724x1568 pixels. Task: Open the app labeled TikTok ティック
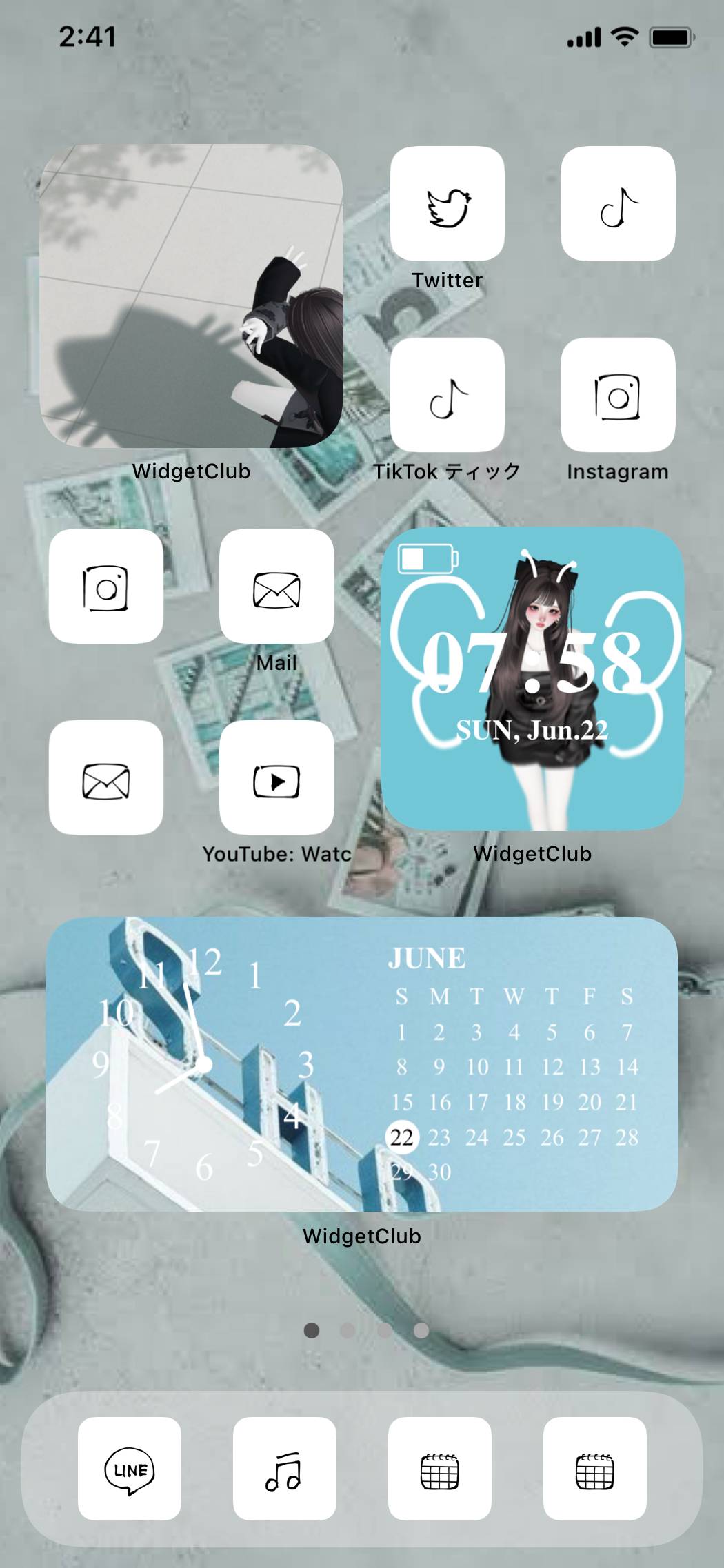(x=447, y=395)
